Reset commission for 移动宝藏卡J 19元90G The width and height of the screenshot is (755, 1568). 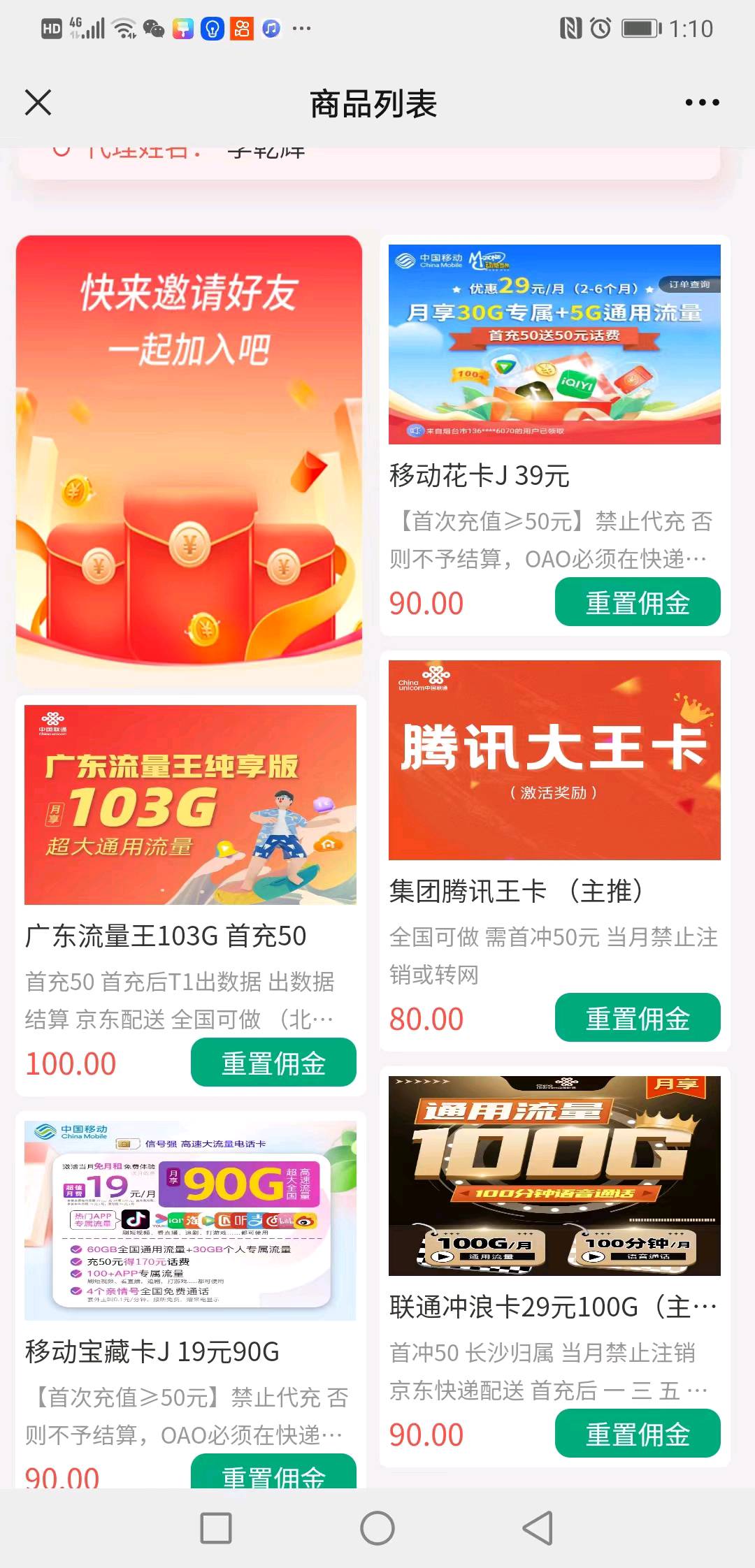(273, 1473)
